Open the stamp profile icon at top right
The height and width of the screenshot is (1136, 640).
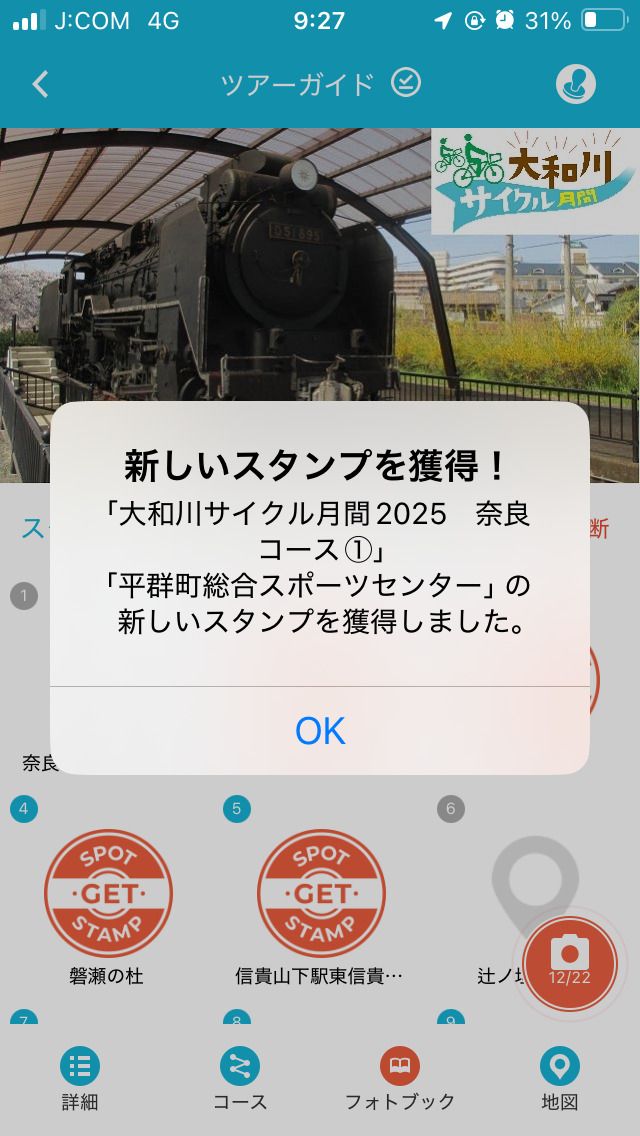point(576,84)
